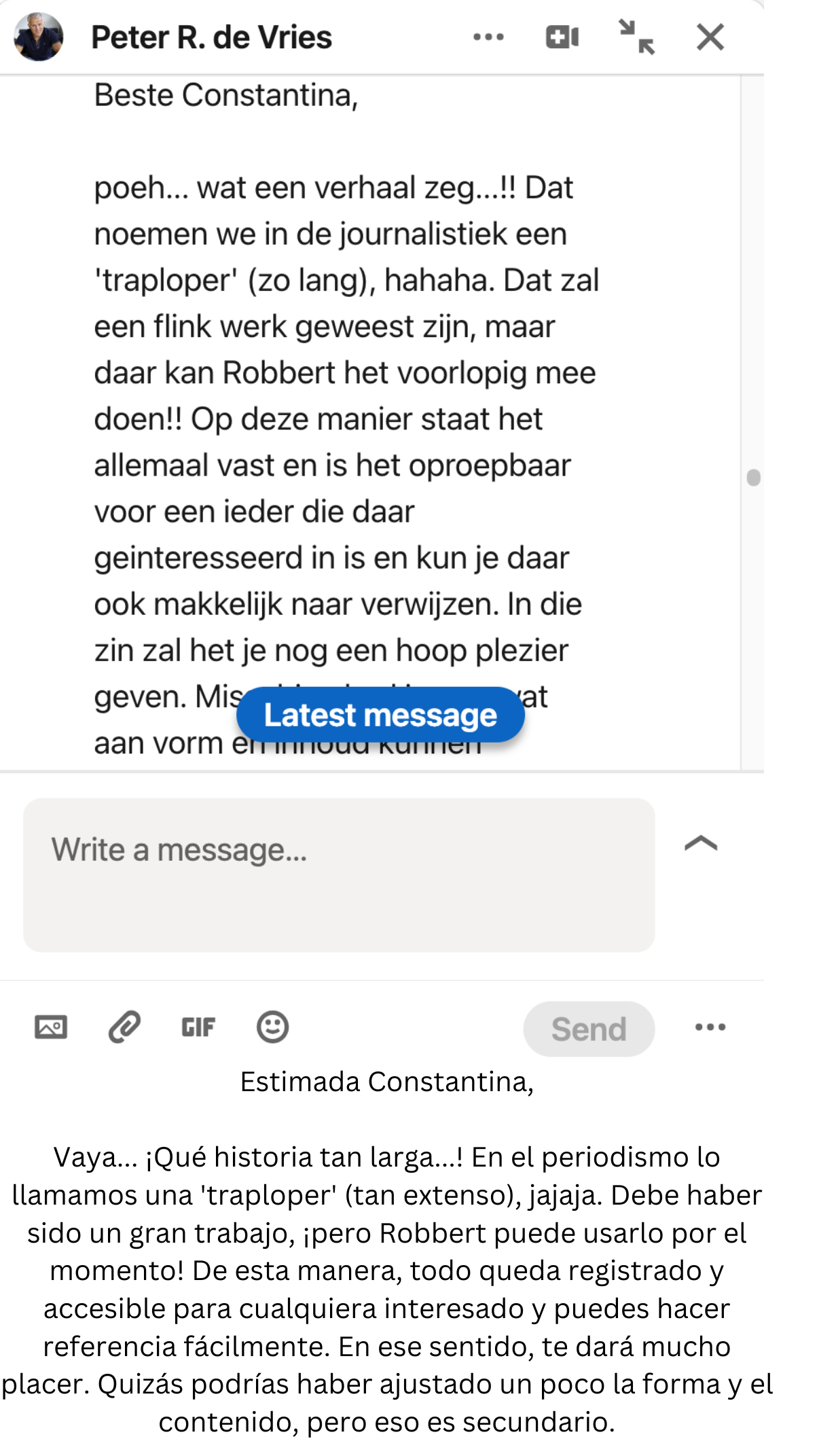This screenshot has width=819, height=1456.
Task: Expand the message compose box
Action: (x=701, y=843)
